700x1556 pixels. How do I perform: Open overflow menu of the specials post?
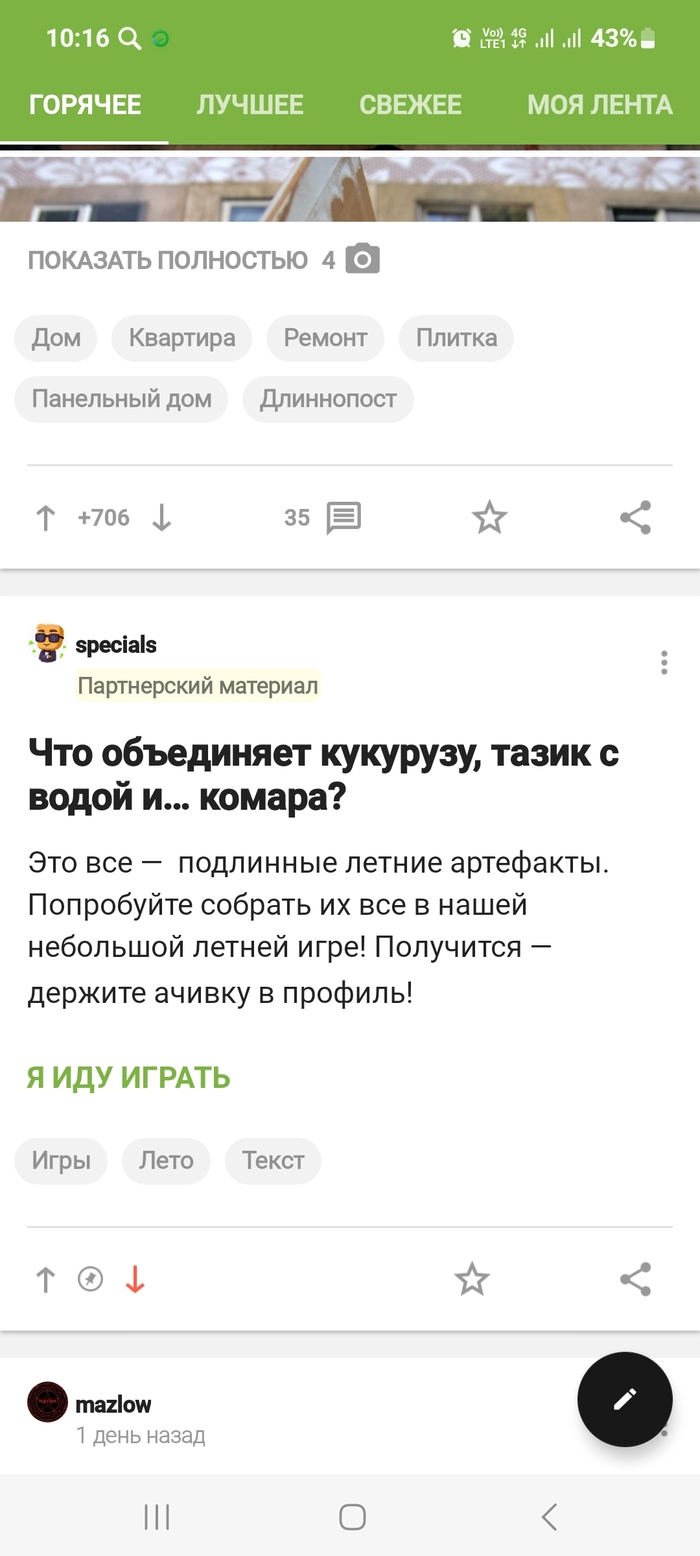664,662
